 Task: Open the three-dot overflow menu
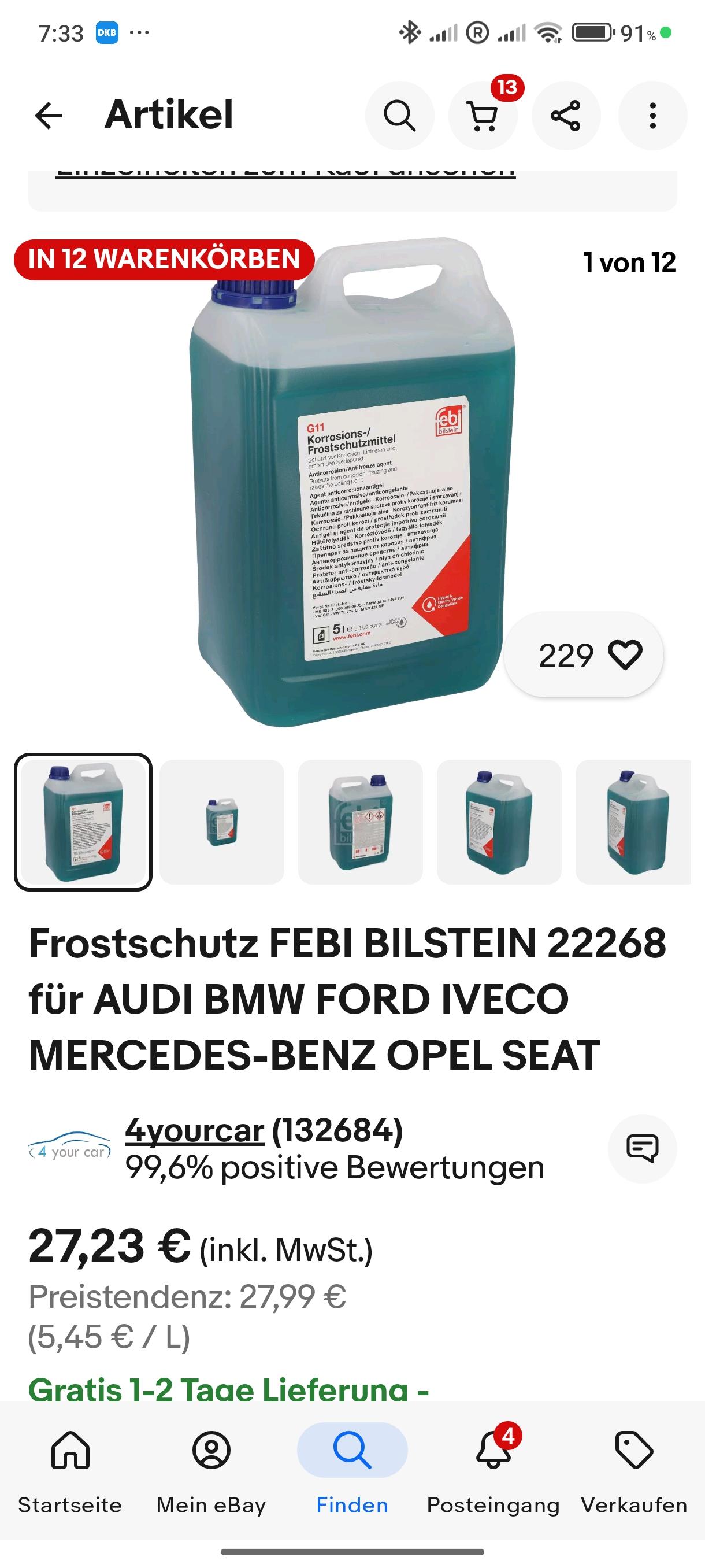(652, 116)
